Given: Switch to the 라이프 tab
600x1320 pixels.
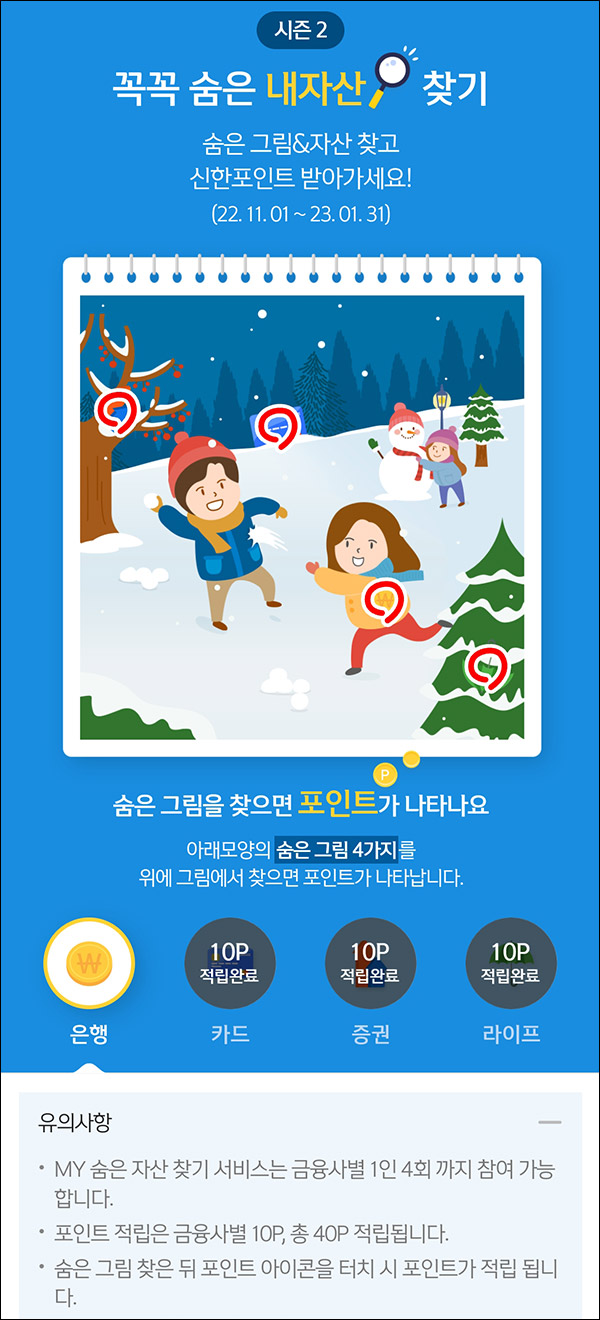Looking at the screenshot, I should [x=511, y=964].
